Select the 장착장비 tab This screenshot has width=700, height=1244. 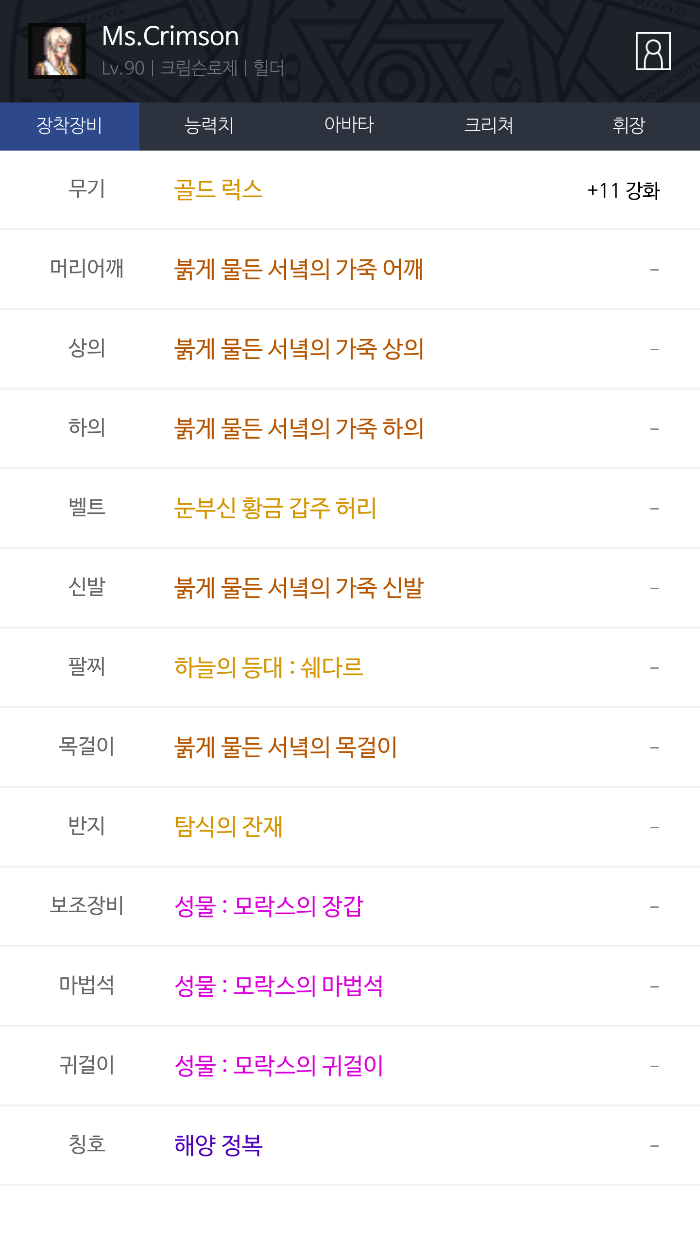(69, 126)
